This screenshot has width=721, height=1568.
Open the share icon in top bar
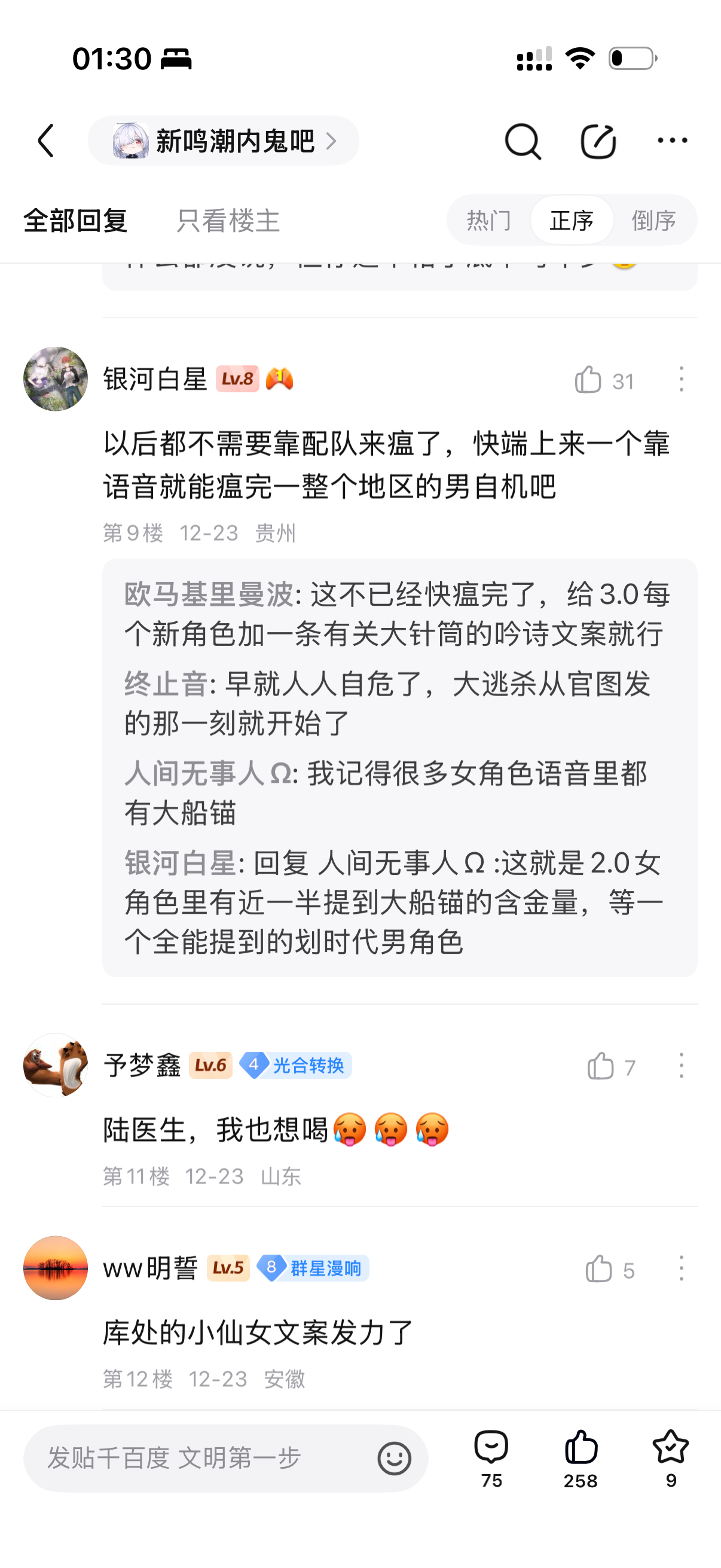pos(598,141)
